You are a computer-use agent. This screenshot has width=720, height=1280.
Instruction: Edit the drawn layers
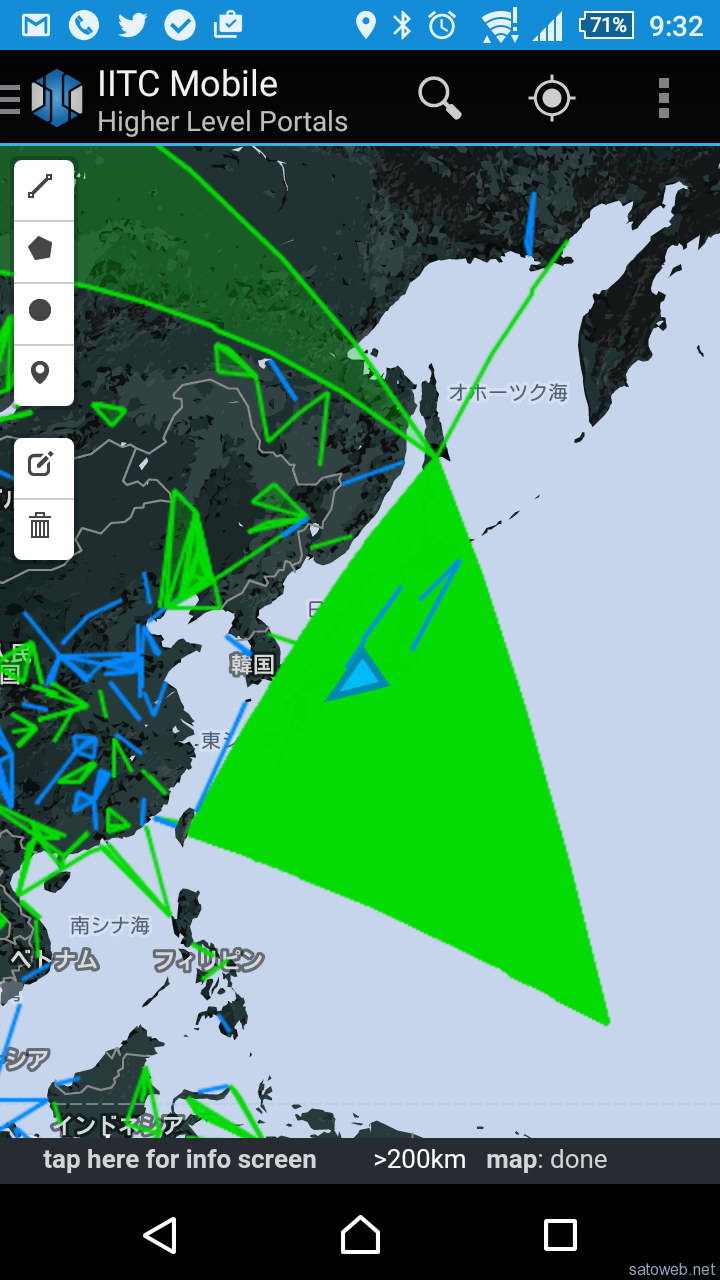[x=41, y=465]
